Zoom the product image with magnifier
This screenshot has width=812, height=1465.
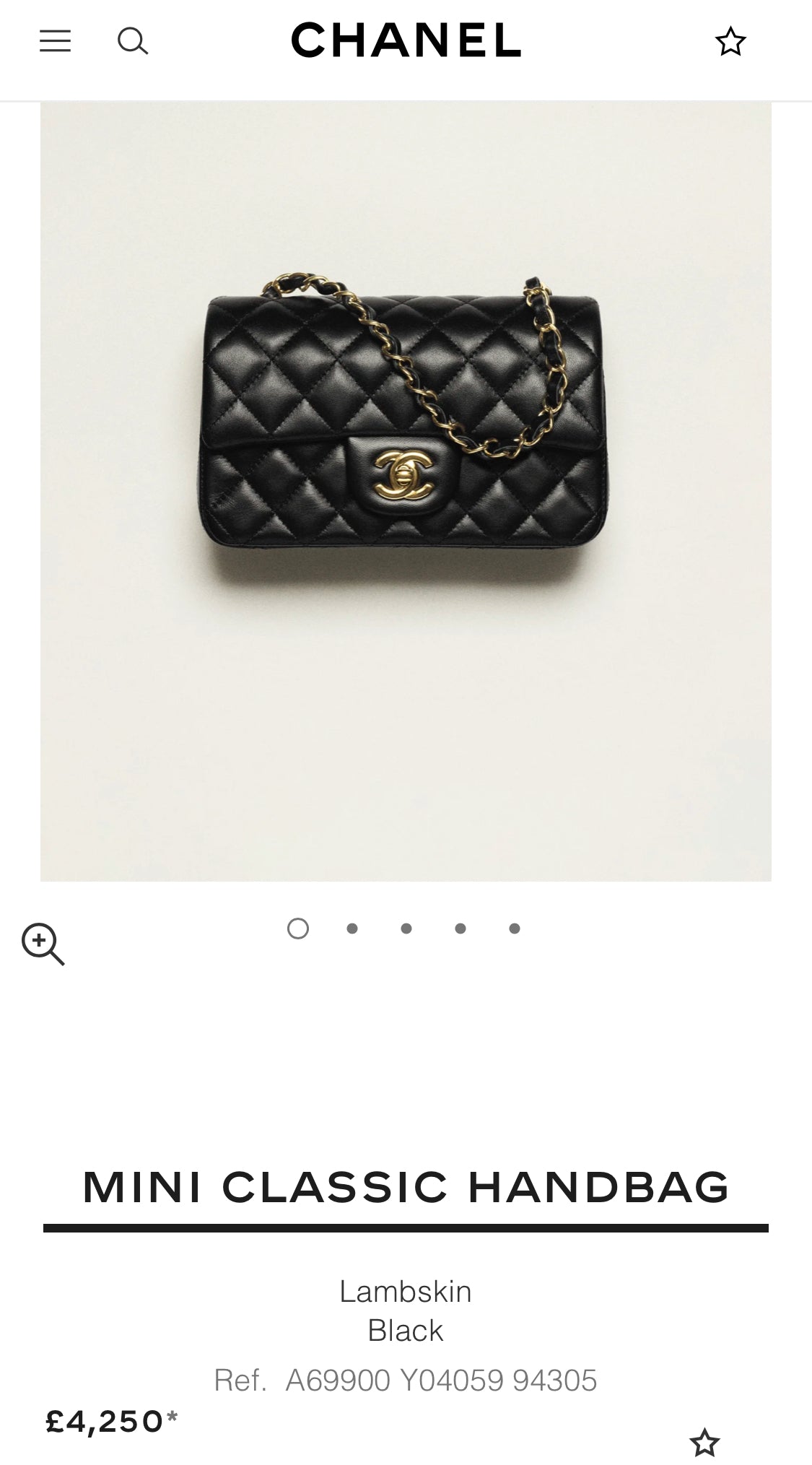[x=43, y=944]
